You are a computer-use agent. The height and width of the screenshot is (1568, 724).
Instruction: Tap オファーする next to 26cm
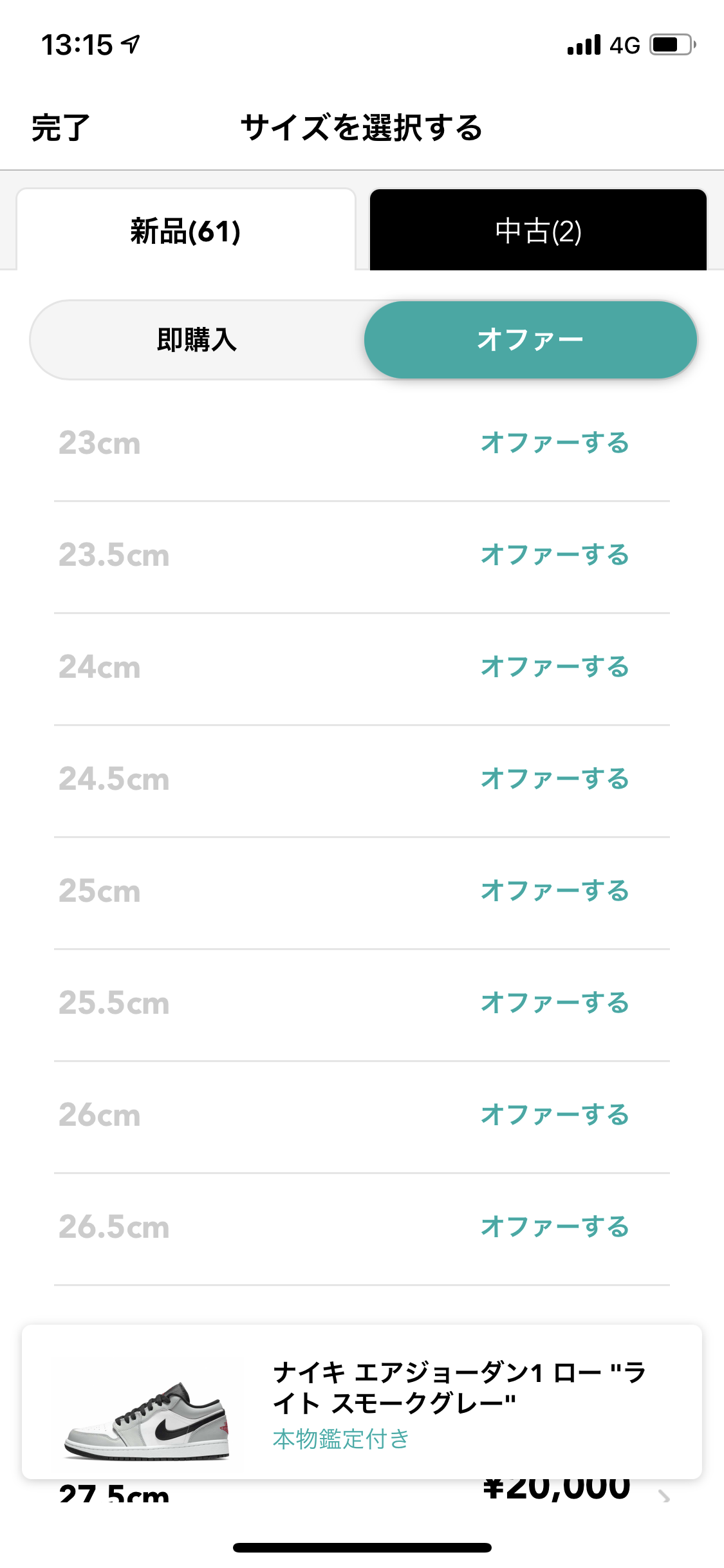tap(555, 1115)
